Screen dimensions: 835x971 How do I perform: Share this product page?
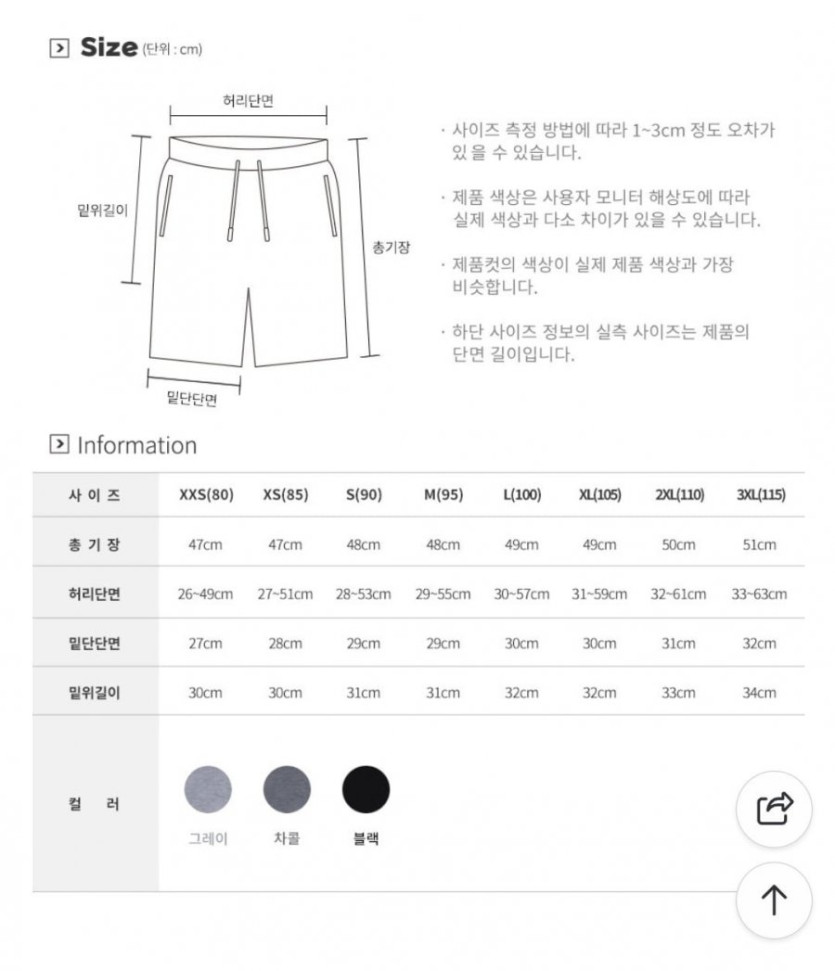pos(774,809)
